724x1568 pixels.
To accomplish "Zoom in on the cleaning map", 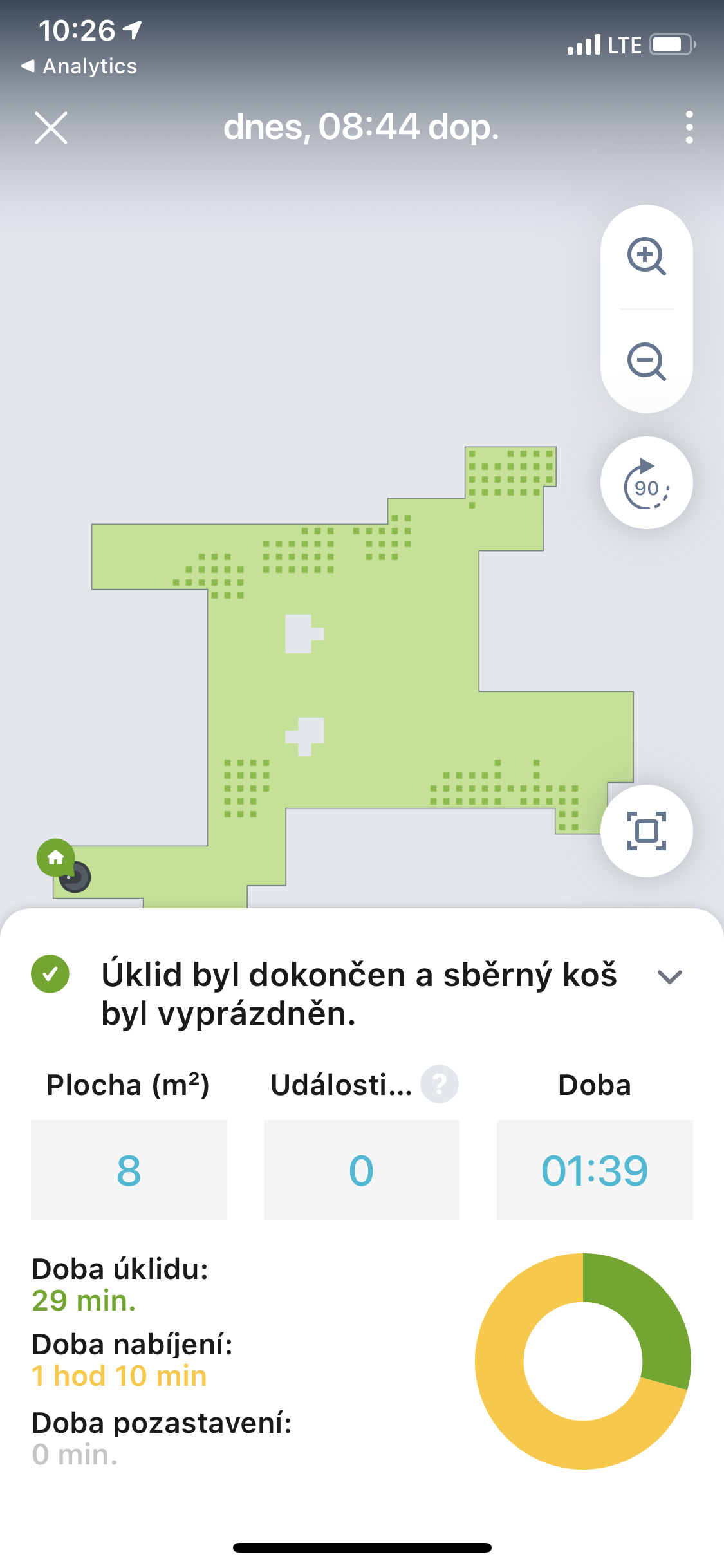I will [x=646, y=256].
